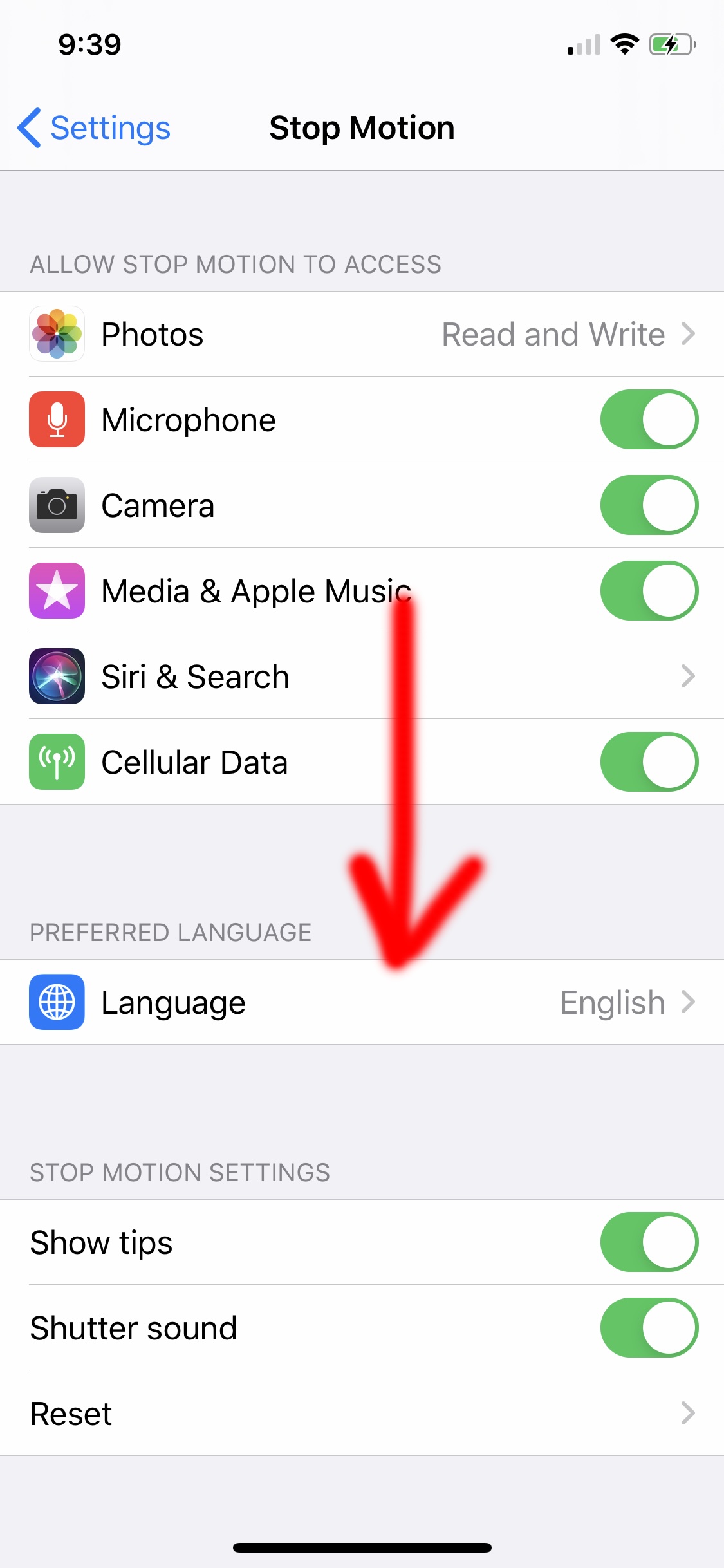Disable Show tips switch
Viewport: 724px width, 1568px height.
coord(649,1242)
